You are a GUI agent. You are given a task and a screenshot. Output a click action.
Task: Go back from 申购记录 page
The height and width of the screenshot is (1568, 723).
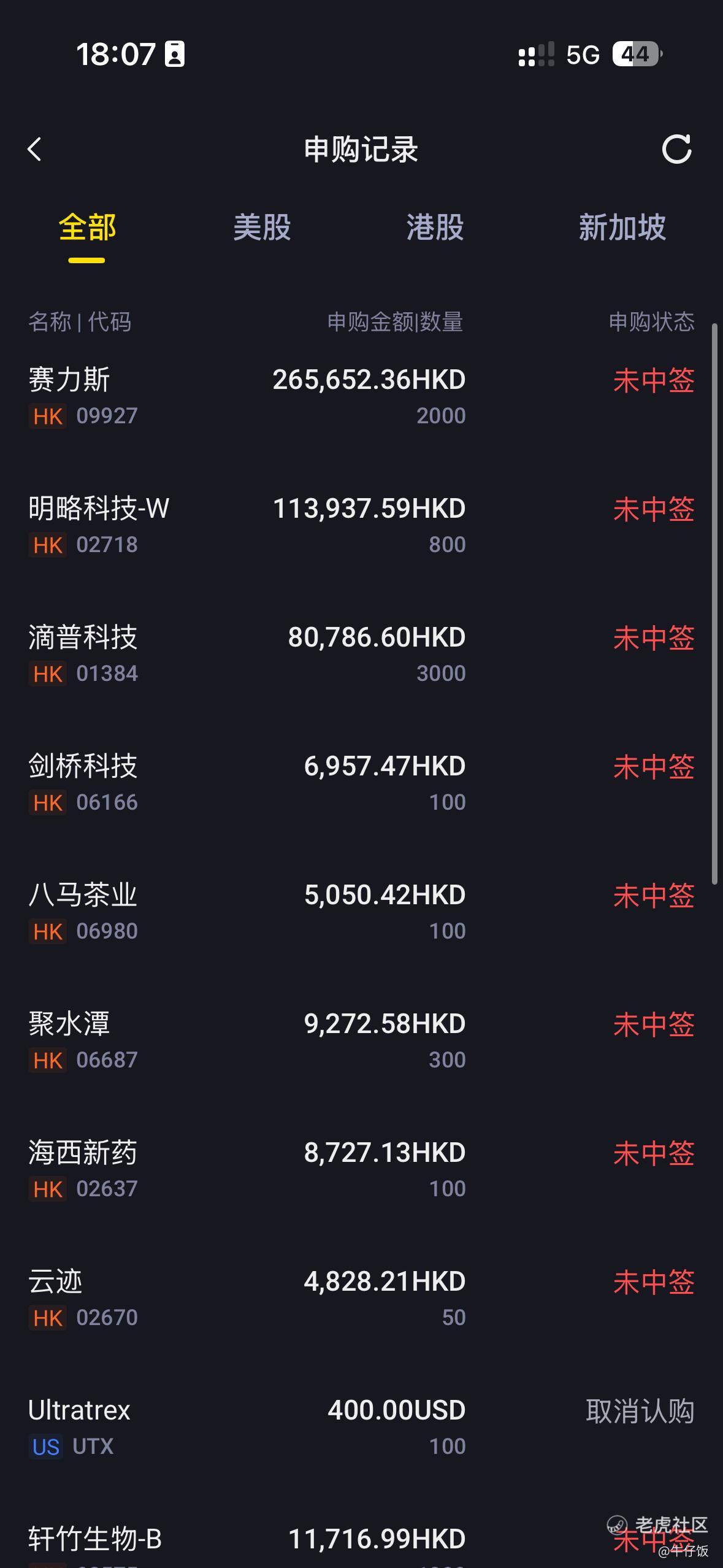tap(35, 149)
